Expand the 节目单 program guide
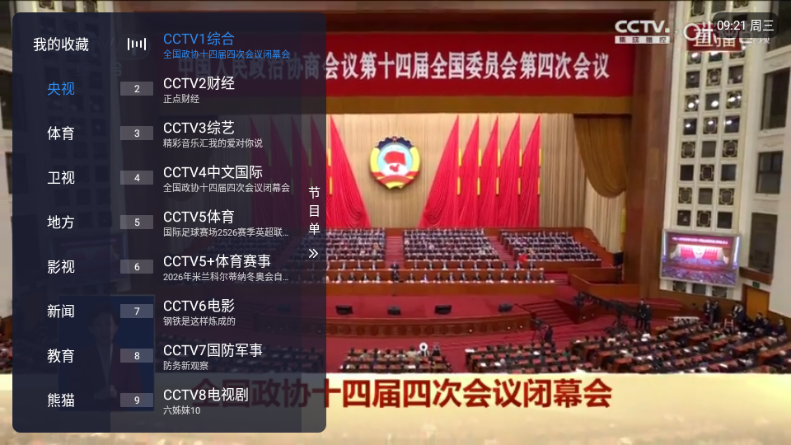The image size is (791, 445). tap(313, 222)
